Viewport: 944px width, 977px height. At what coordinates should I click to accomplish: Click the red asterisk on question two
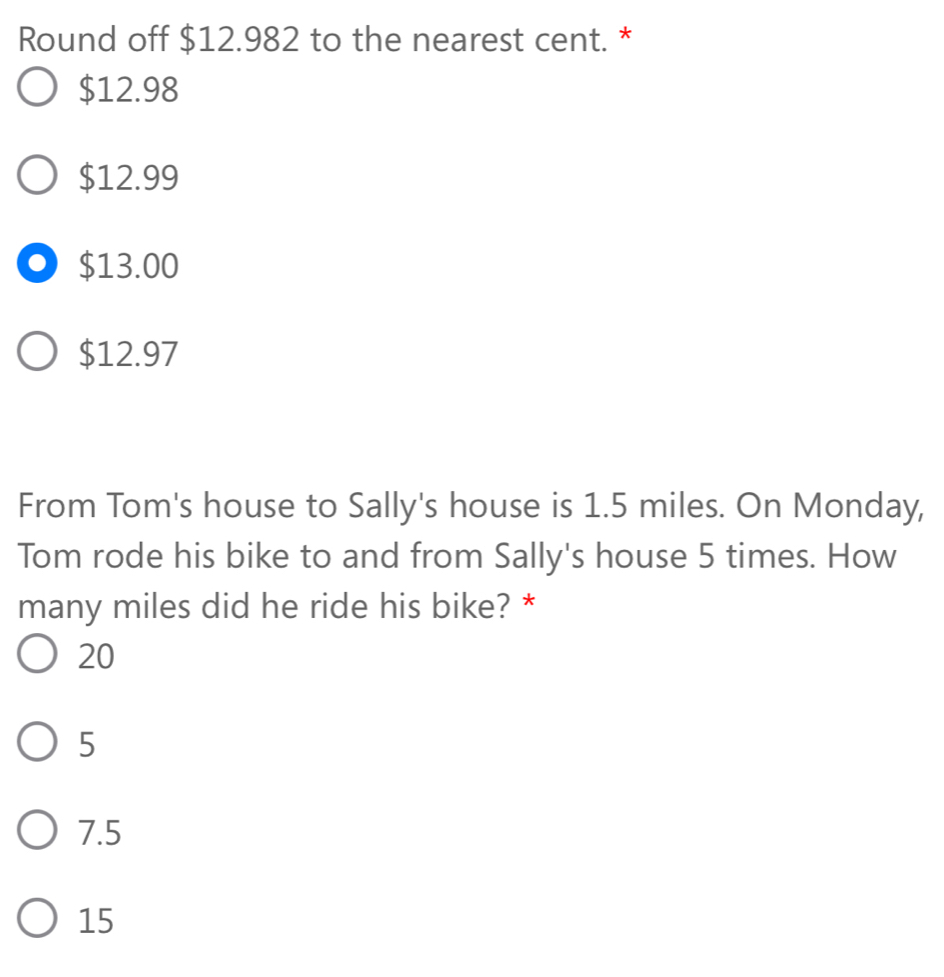[x=530, y=601]
